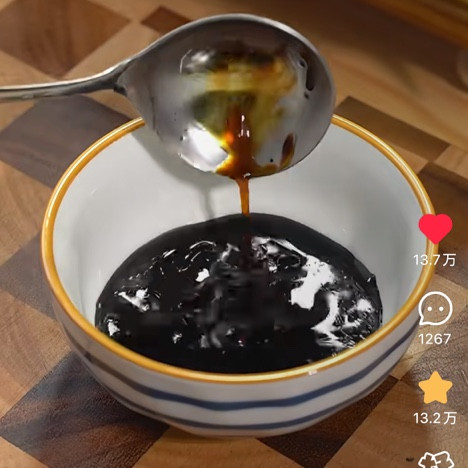Open the comments bubble showing 1267
468x468 pixels.
(435, 308)
